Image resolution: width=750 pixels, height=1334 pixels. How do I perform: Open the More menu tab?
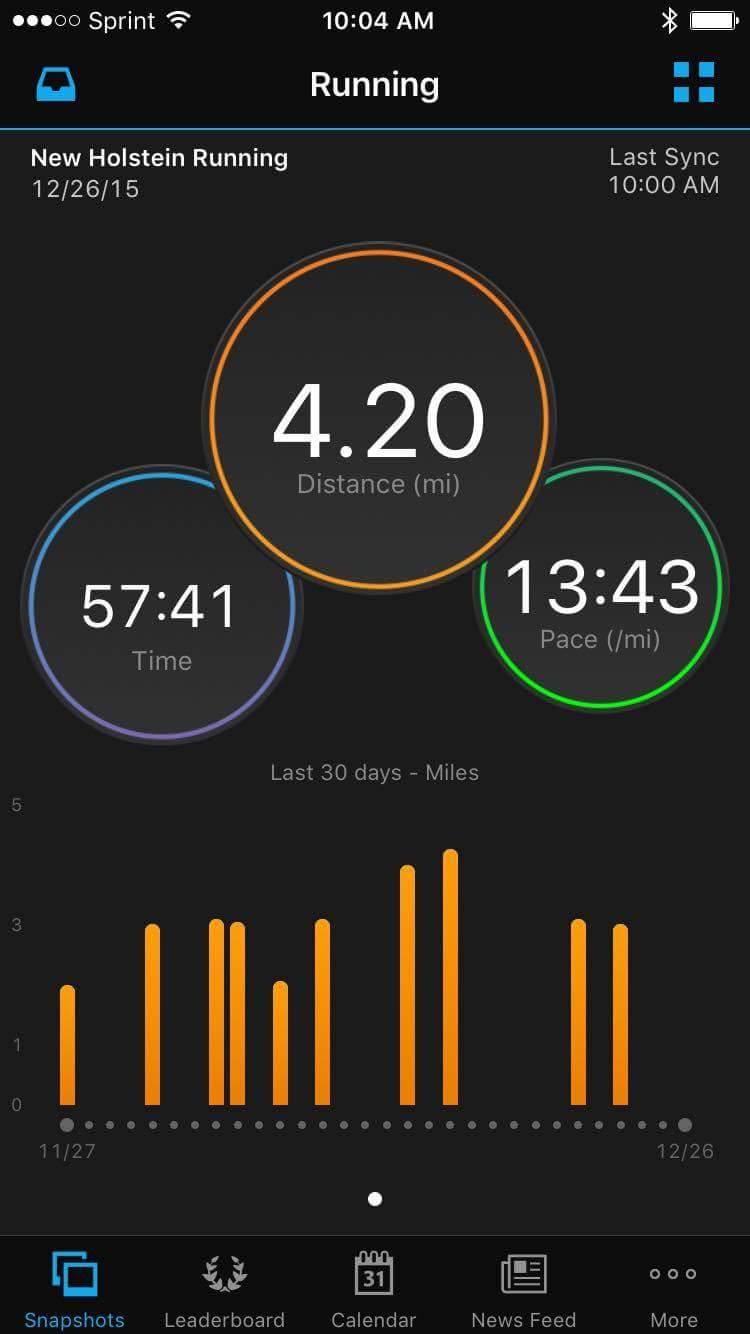(x=673, y=1288)
